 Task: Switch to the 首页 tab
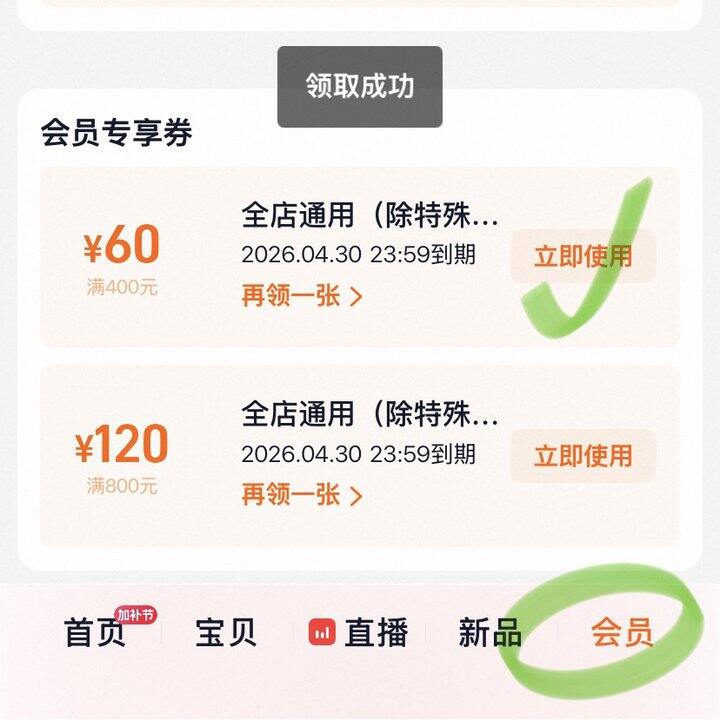96,632
